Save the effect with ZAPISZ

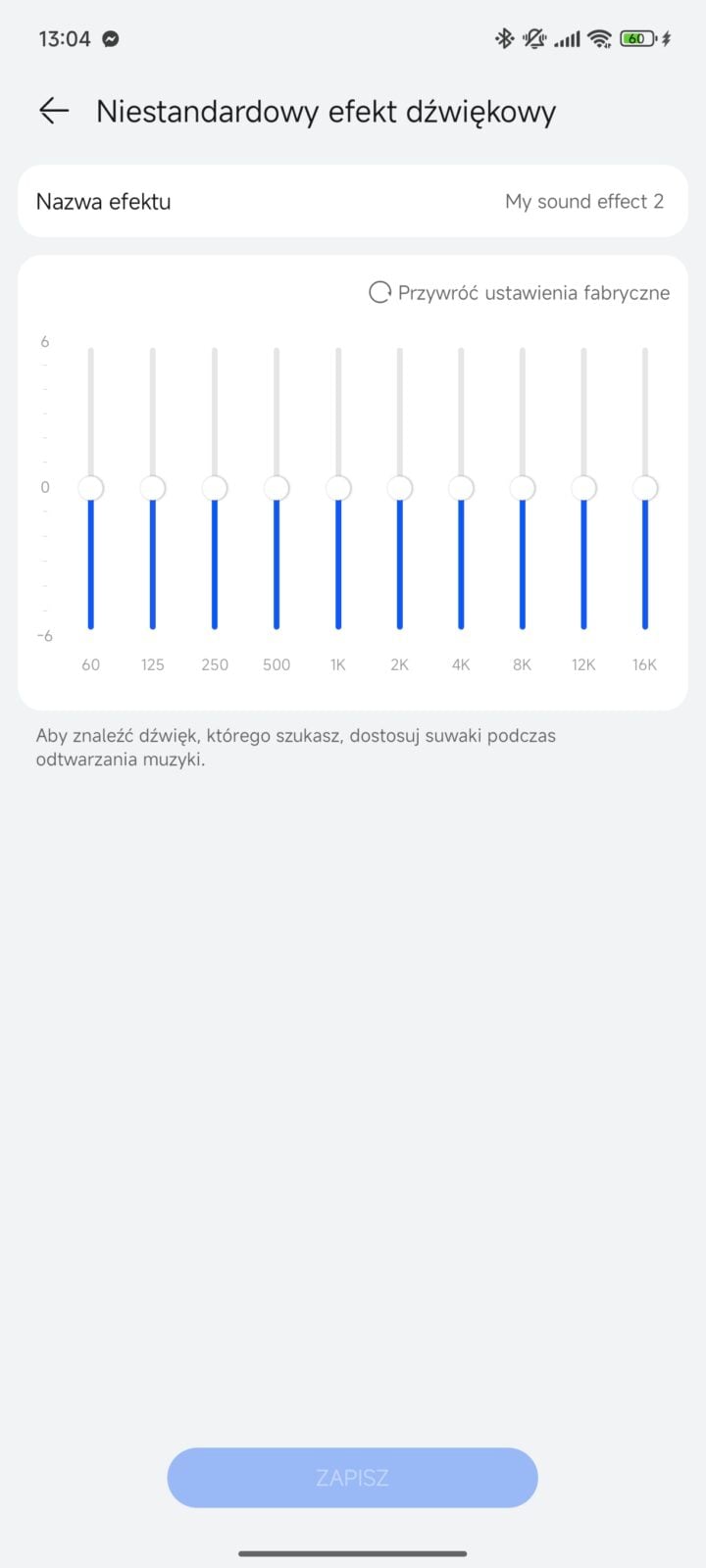tap(353, 1478)
